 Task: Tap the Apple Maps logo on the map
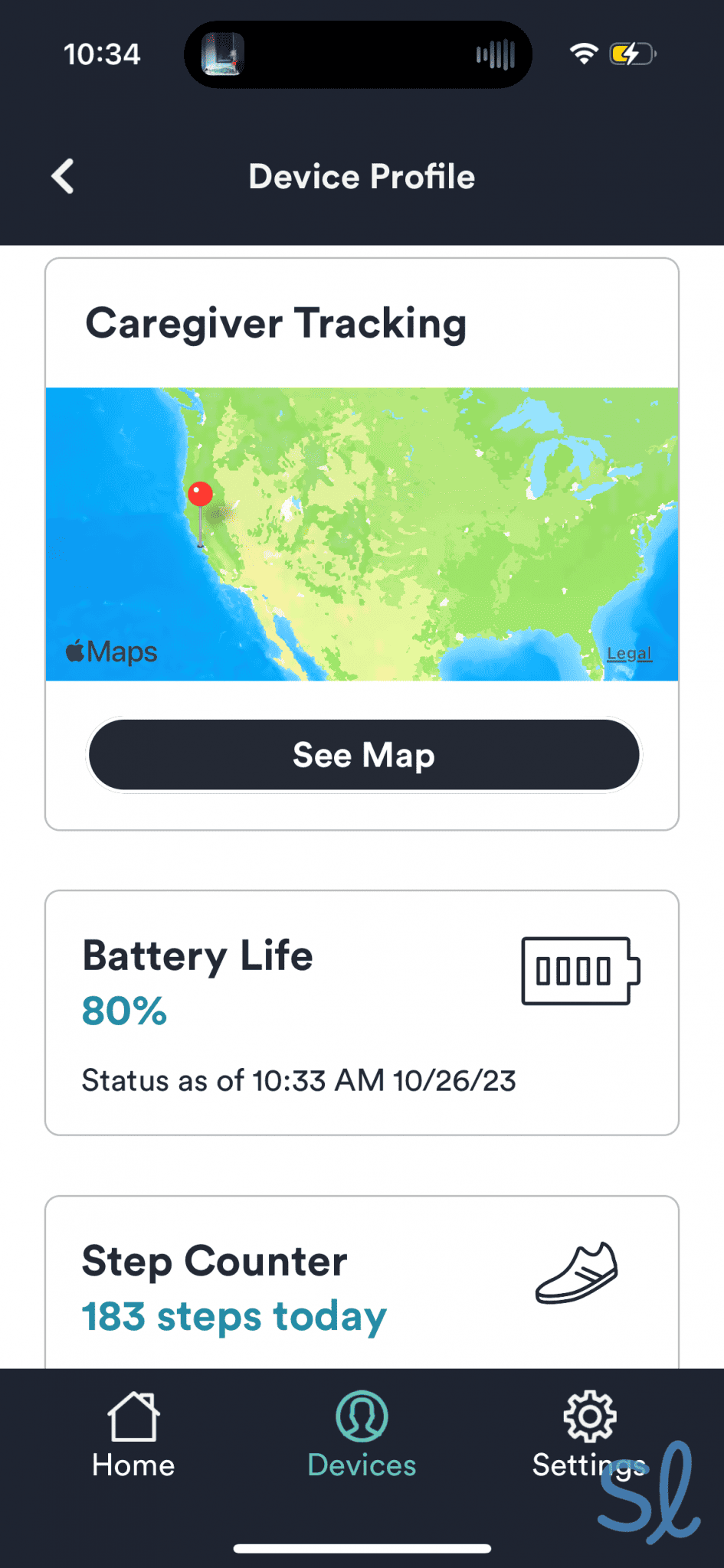click(x=110, y=652)
